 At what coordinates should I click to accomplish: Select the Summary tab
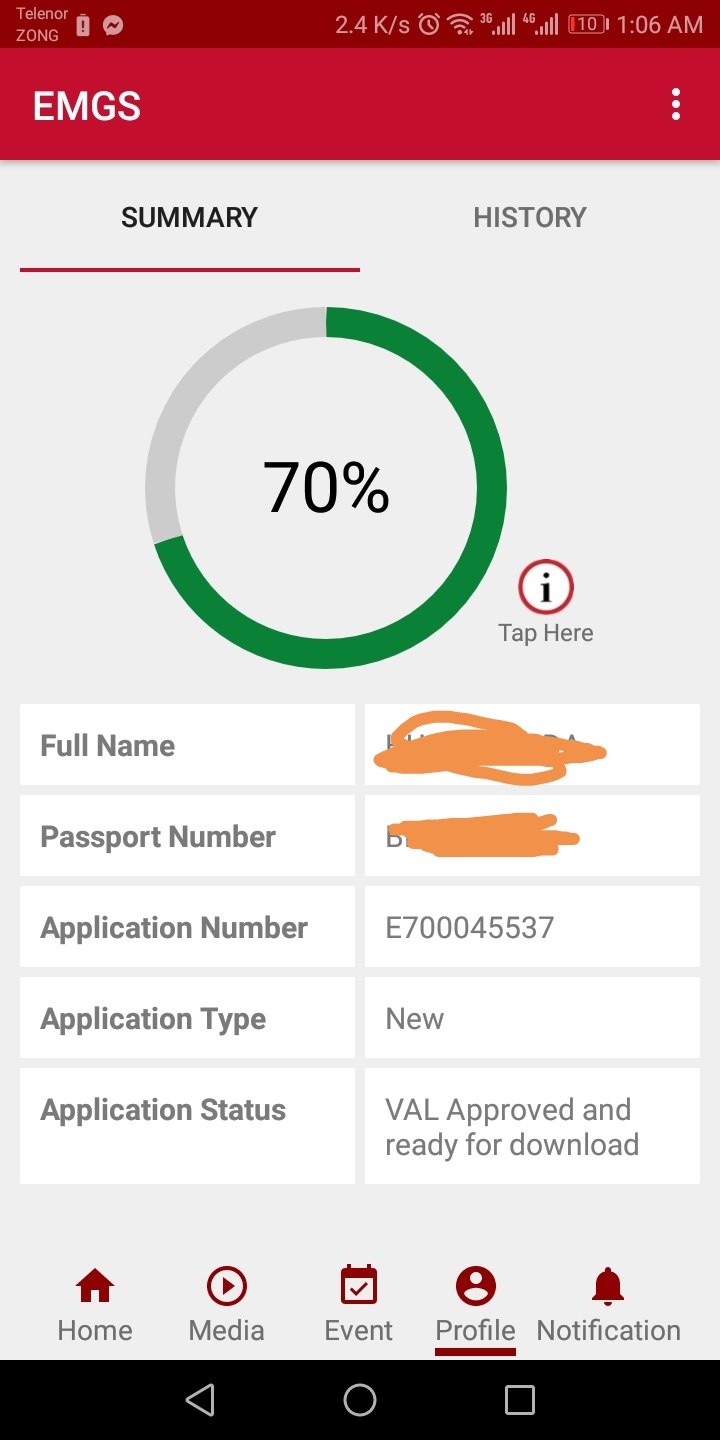(189, 218)
